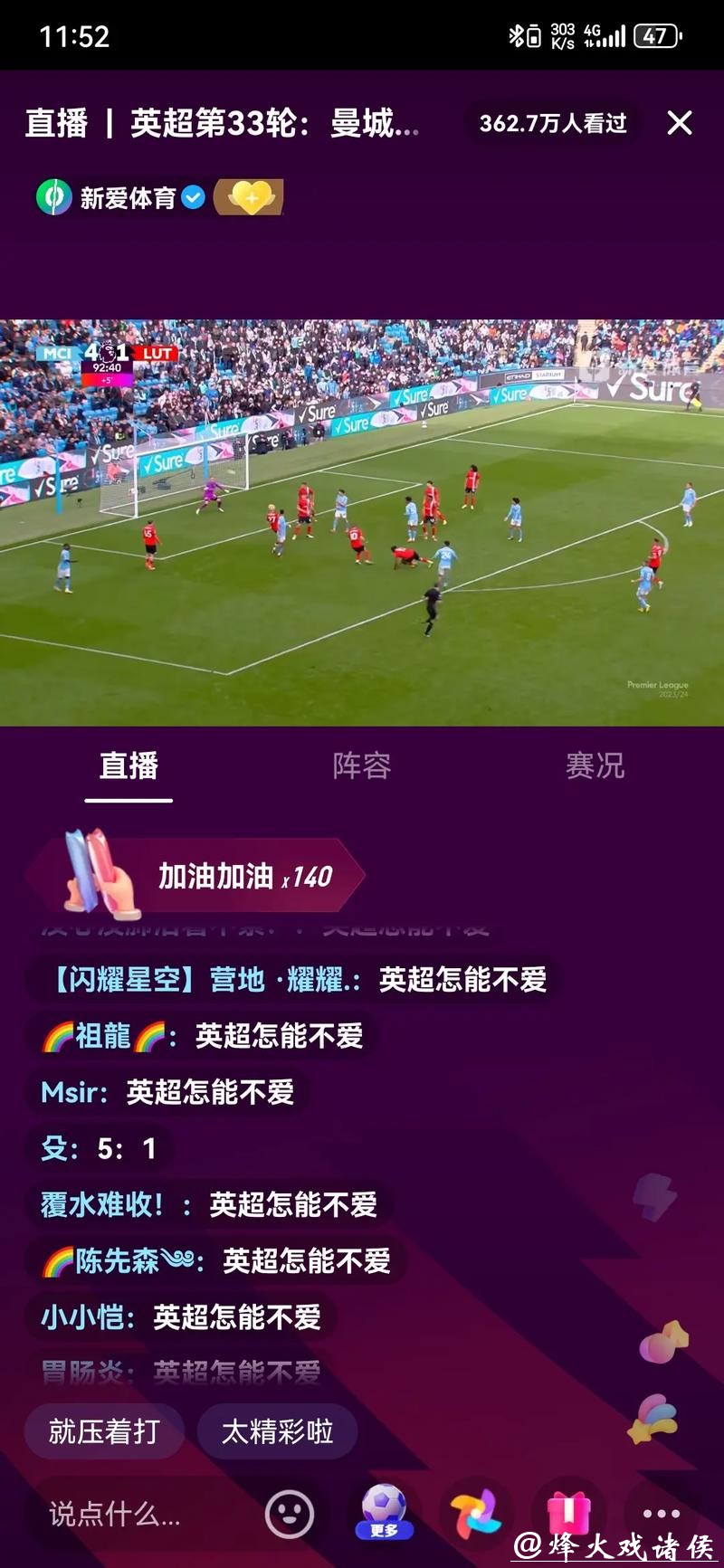This screenshot has width=724, height=1568.
Task: Select the 直播 tab
Action: point(129,765)
